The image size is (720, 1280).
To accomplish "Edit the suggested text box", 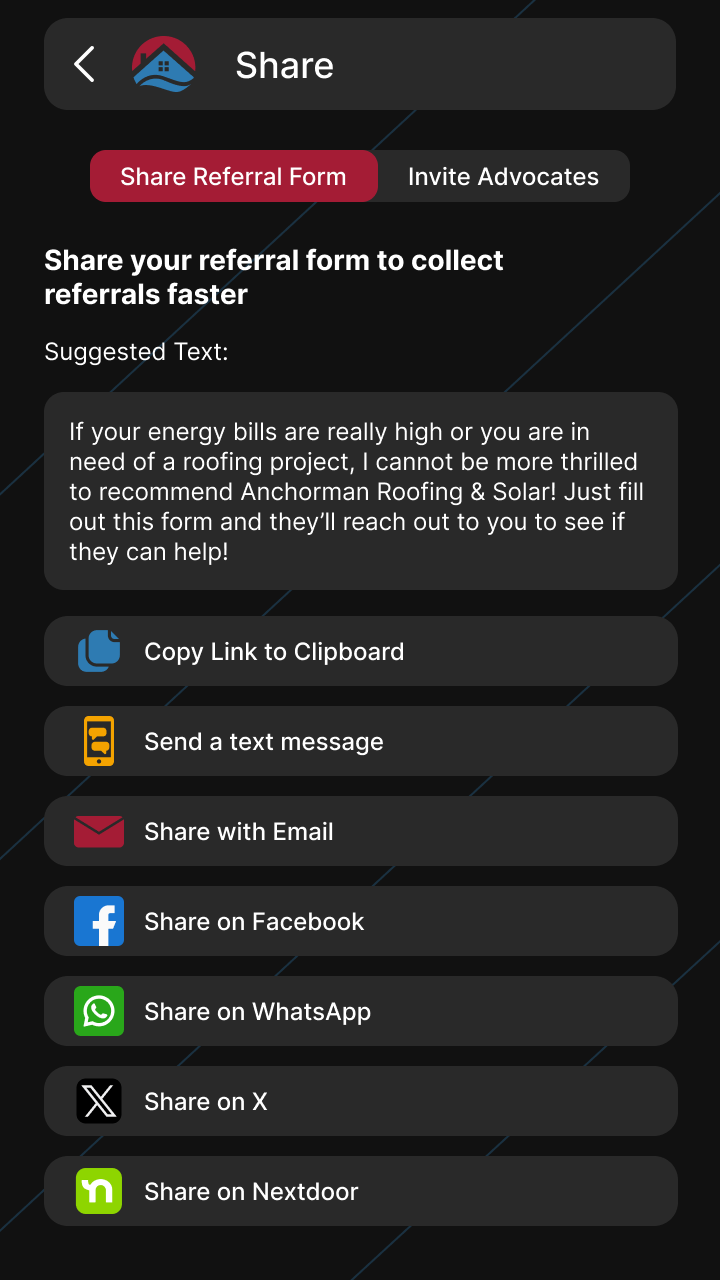I will [361, 491].
